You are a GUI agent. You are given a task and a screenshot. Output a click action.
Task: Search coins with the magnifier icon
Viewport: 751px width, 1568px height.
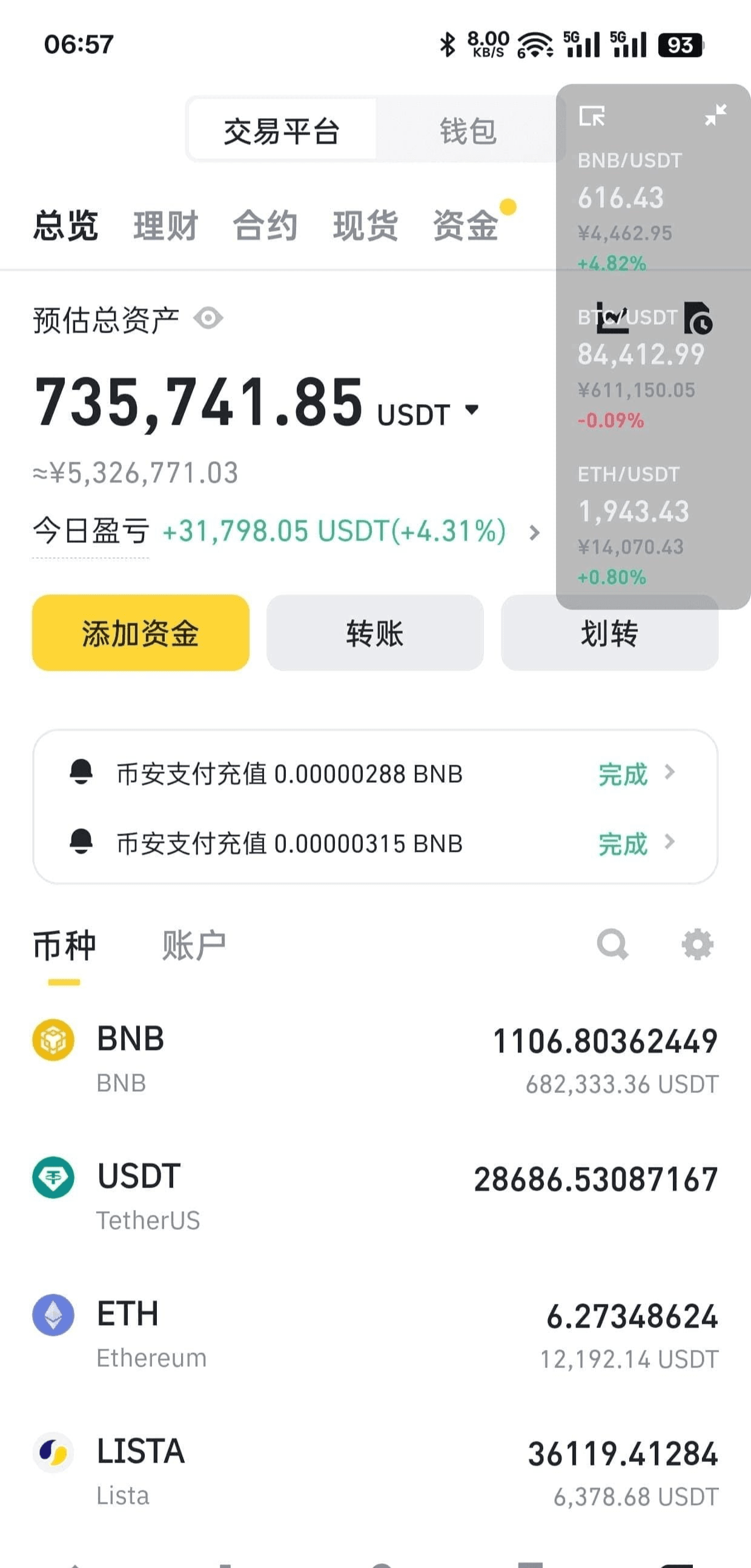coord(612,944)
